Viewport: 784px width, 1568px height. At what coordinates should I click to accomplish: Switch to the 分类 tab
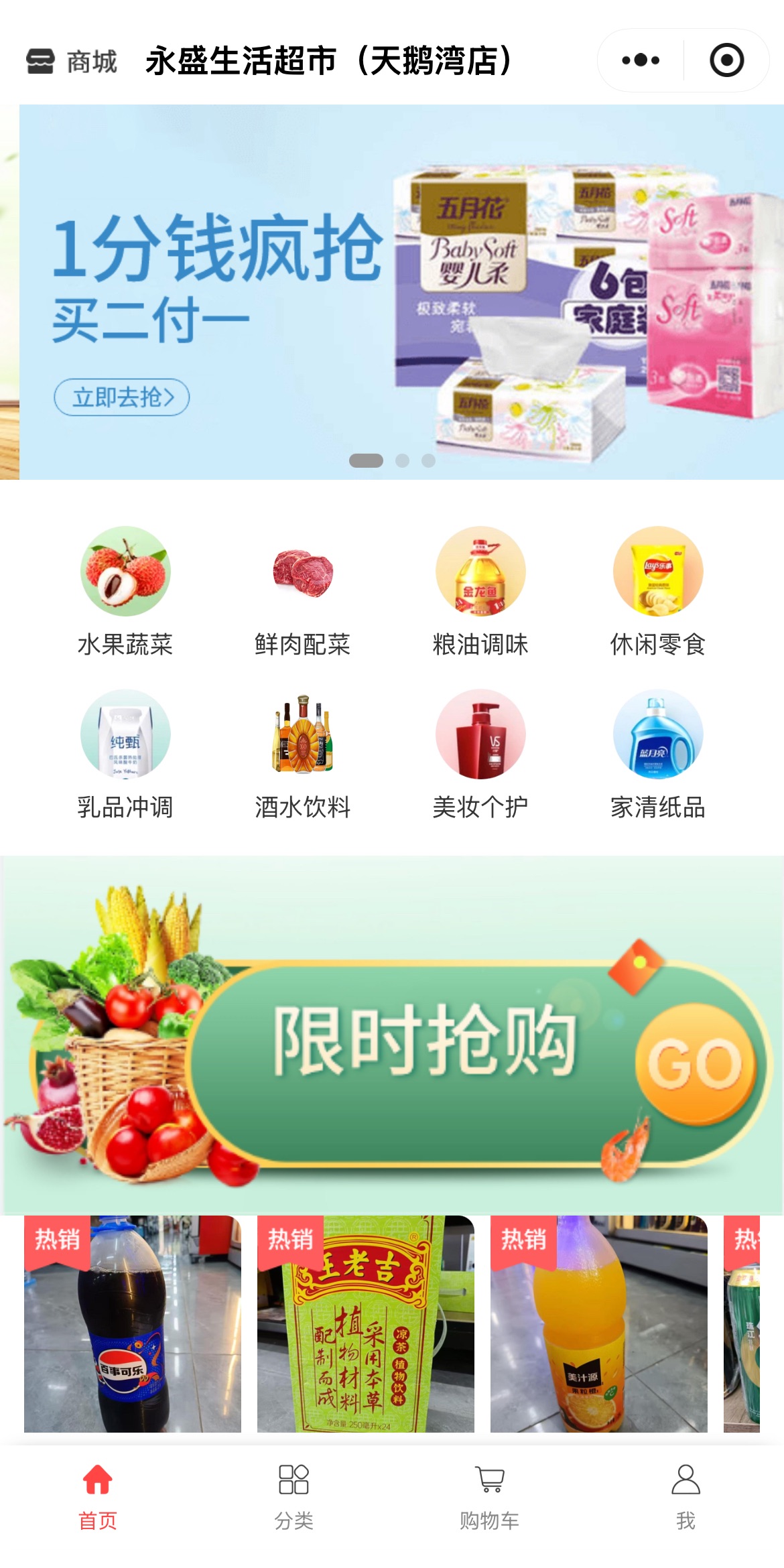tap(293, 1497)
